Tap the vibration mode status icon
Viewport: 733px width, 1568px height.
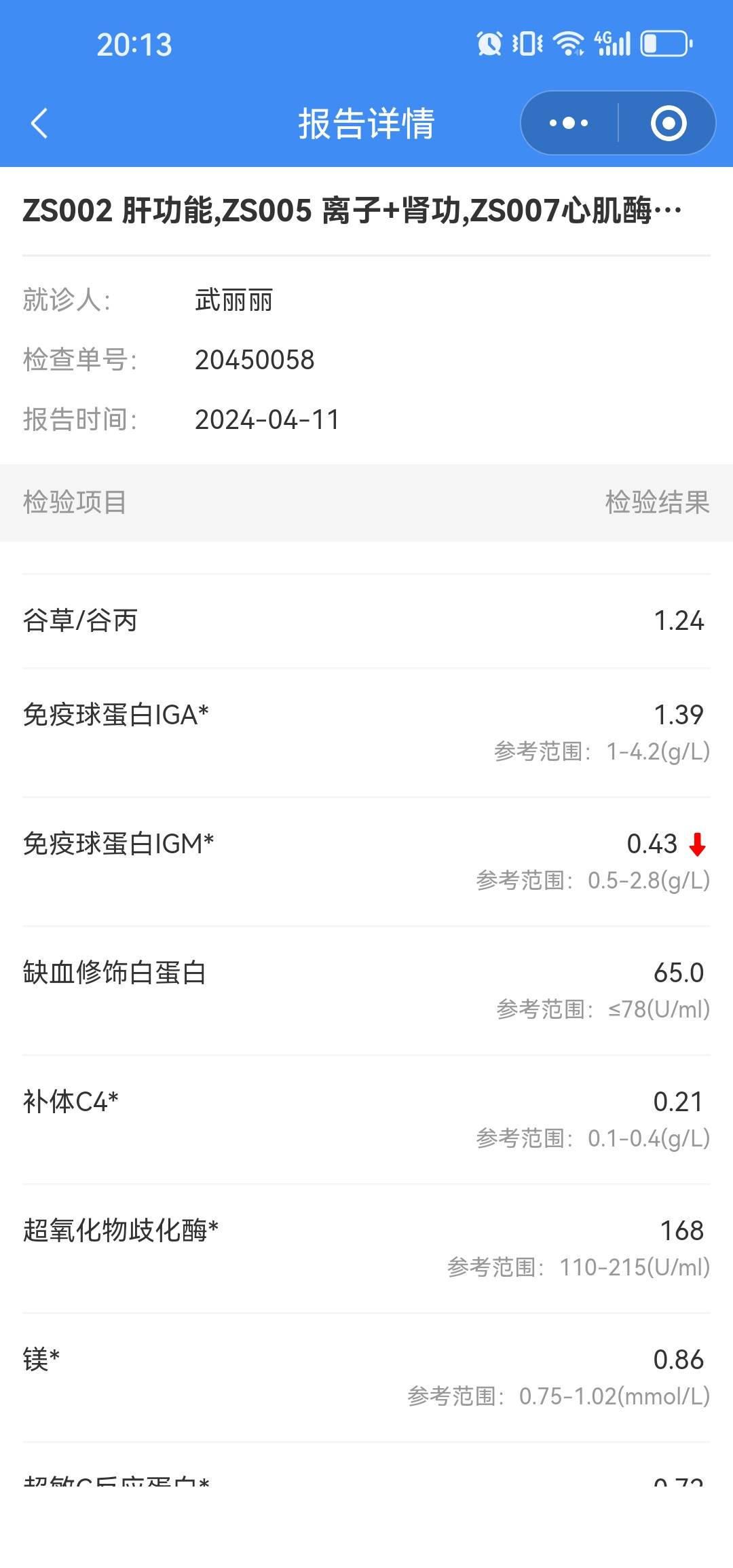pyautogui.click(x=527, y=44)
